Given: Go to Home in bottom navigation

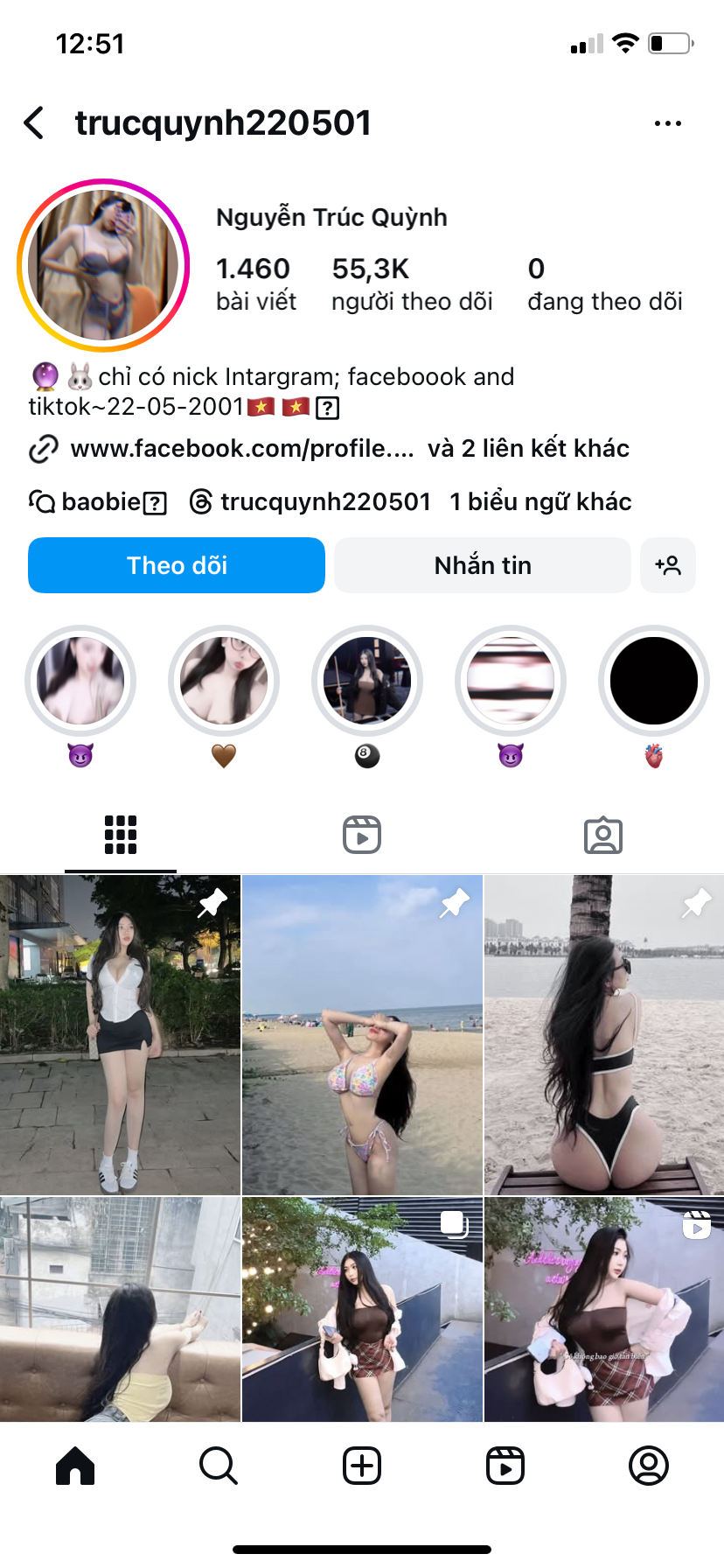Looking at the screenshot, I should [x=75, y=1466].
